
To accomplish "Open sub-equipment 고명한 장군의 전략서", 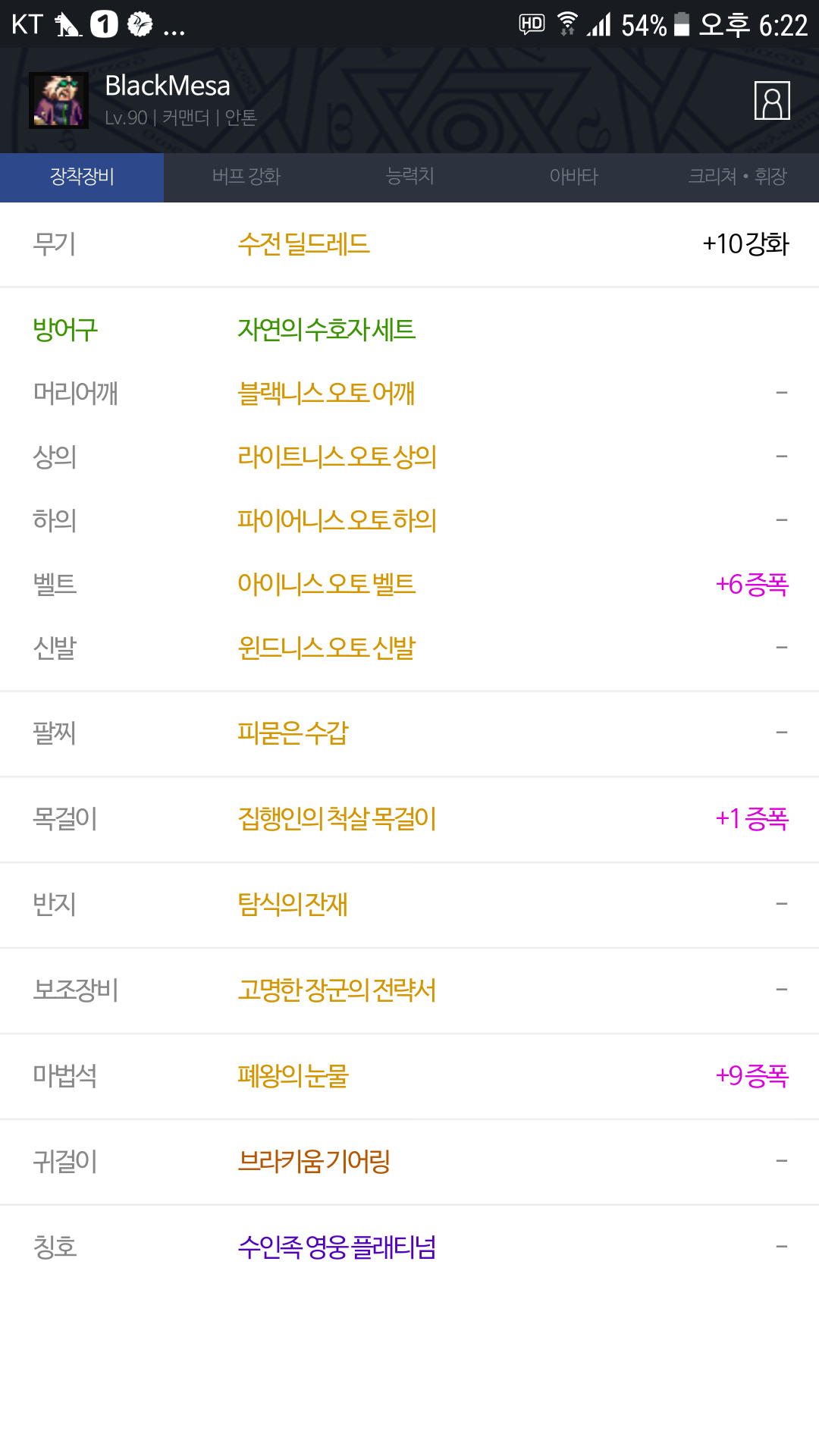I will (x=337, y=990).
